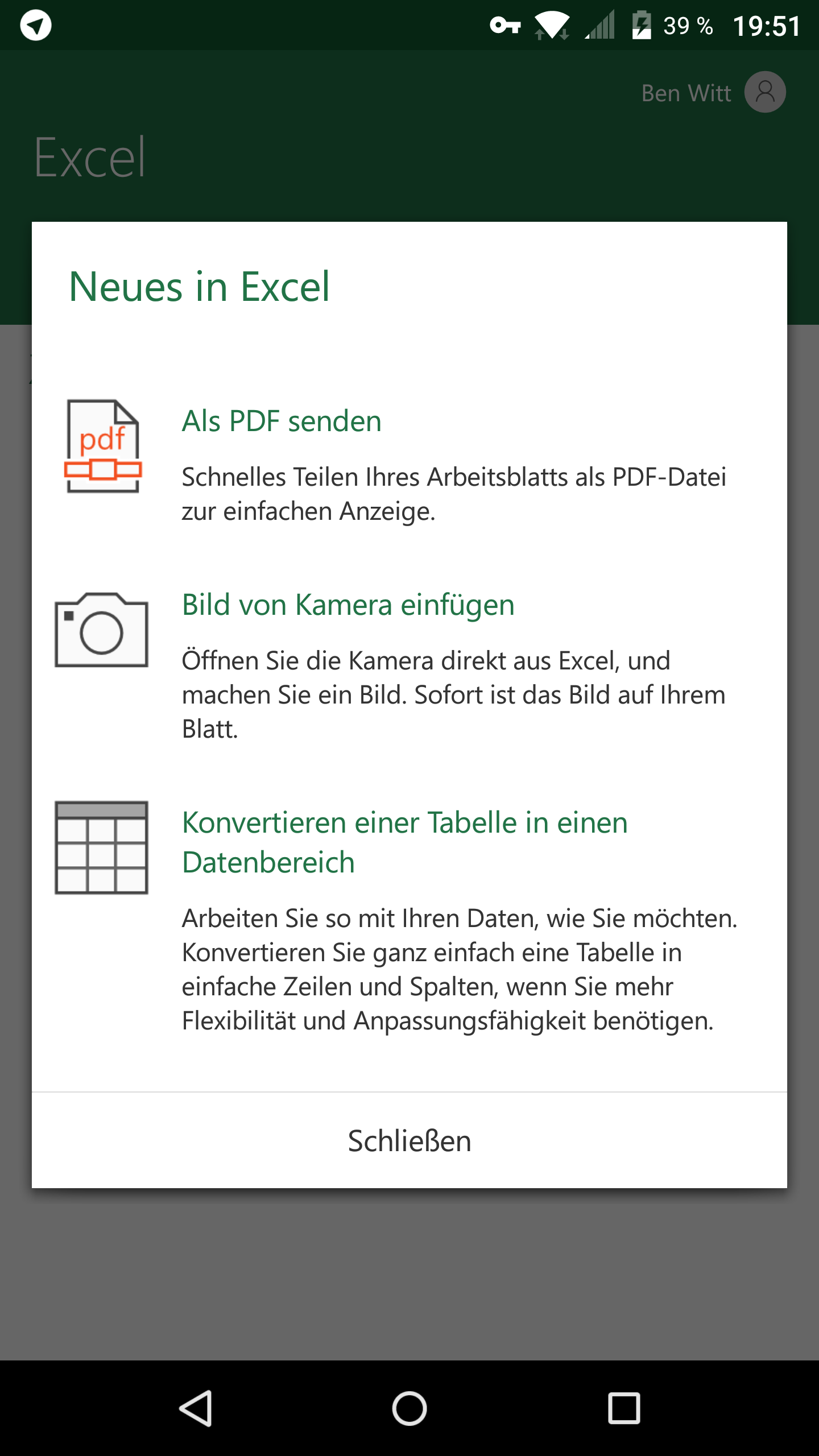This screenshot has height=1456, width=819.
Task: Close the Neues in Excel dialog
Action: click(409, 1141)
